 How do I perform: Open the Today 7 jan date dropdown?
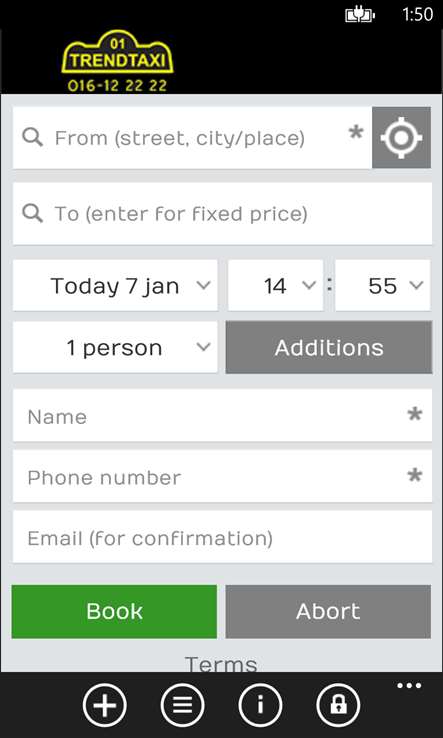coord(115,285)
